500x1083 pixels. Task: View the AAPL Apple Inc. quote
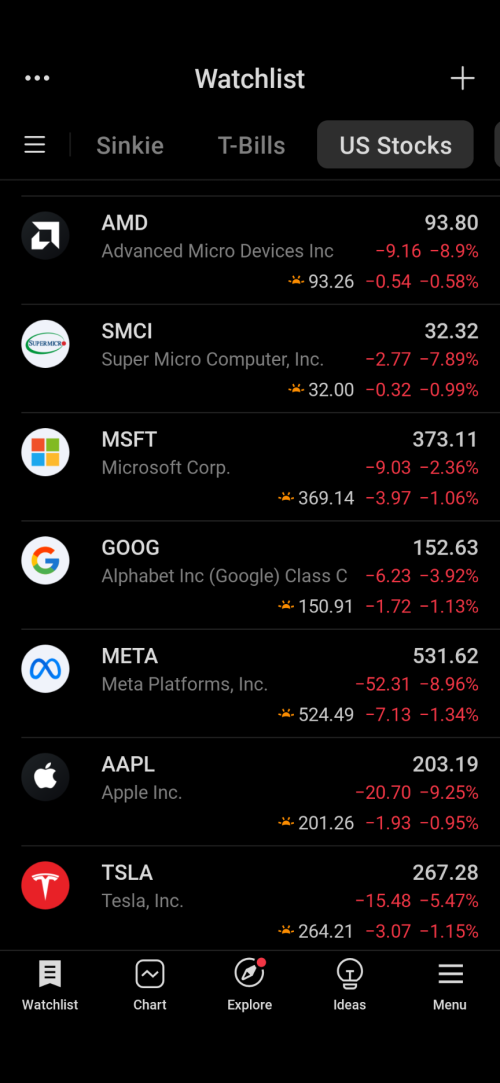[250, 792]
